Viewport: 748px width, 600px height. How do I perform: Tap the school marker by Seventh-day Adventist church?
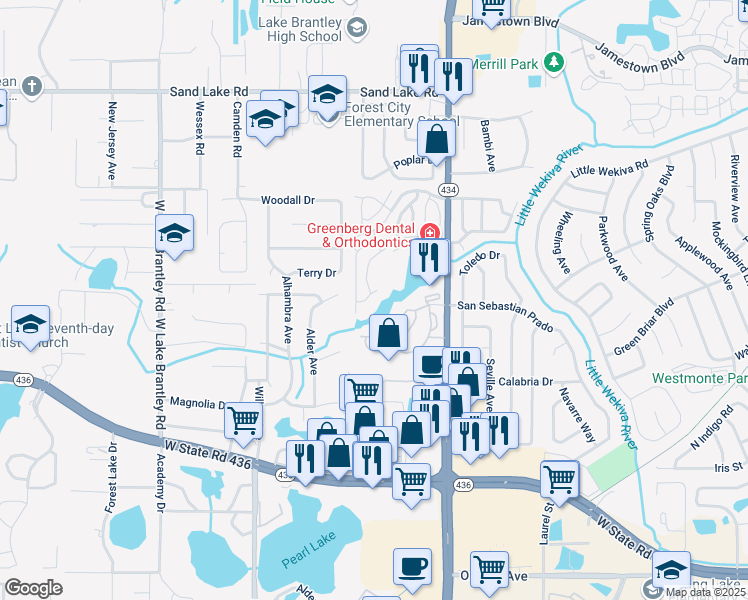tap(31, 323)
